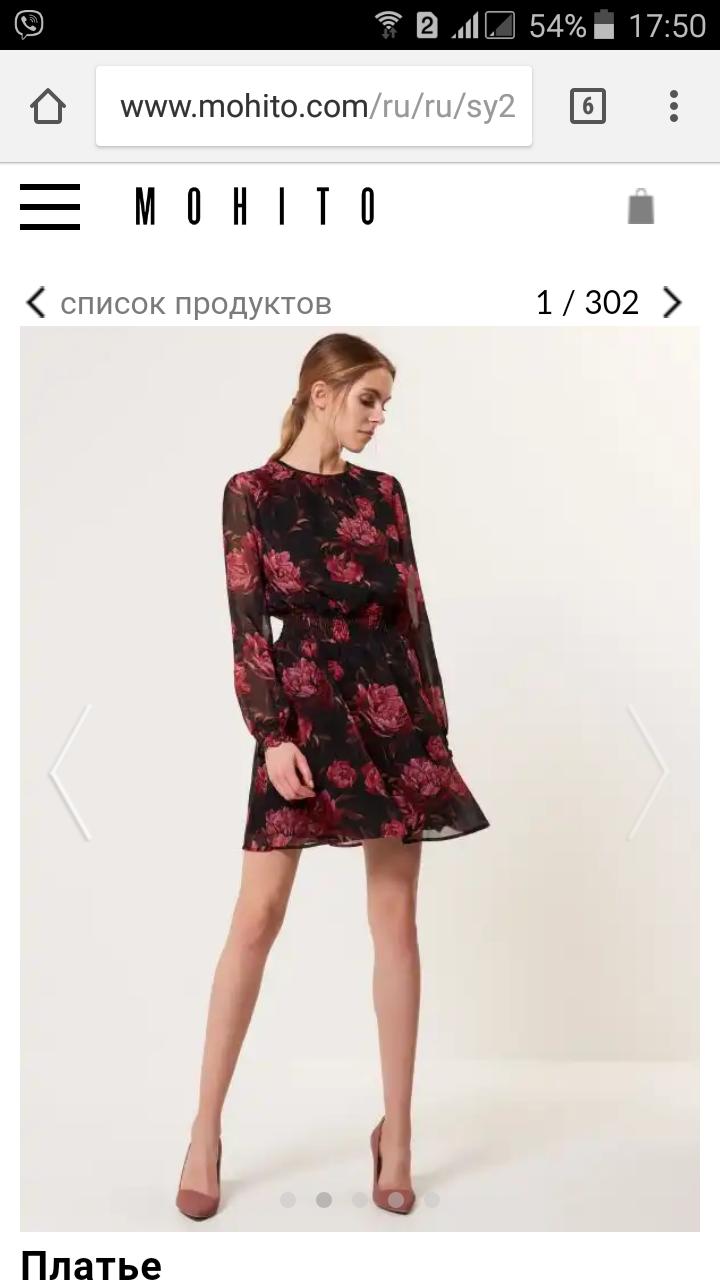Open the dress photo fullscreen
This screenshot has height=1280, width=720.
(360, 778)
